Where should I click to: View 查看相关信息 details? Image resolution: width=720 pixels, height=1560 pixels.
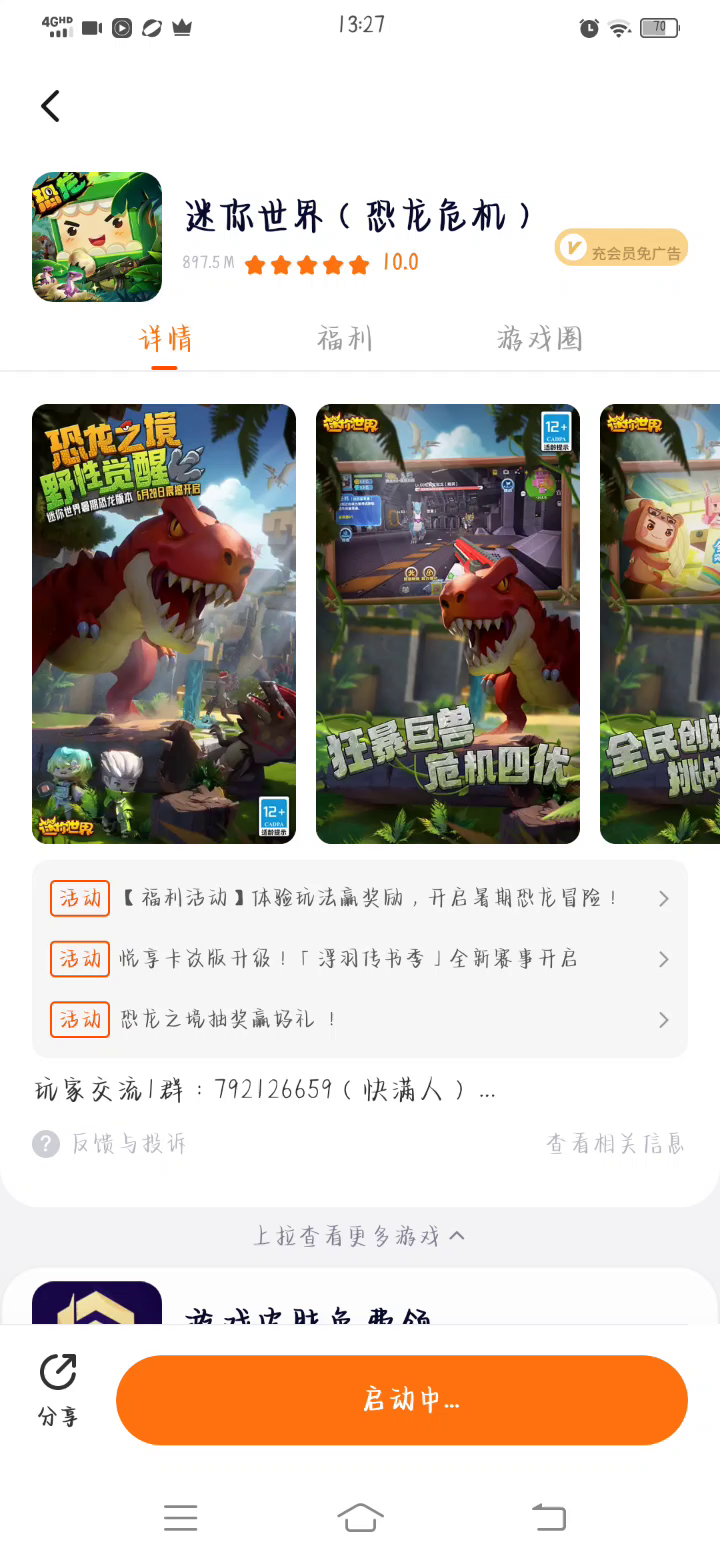point(615,1143)
